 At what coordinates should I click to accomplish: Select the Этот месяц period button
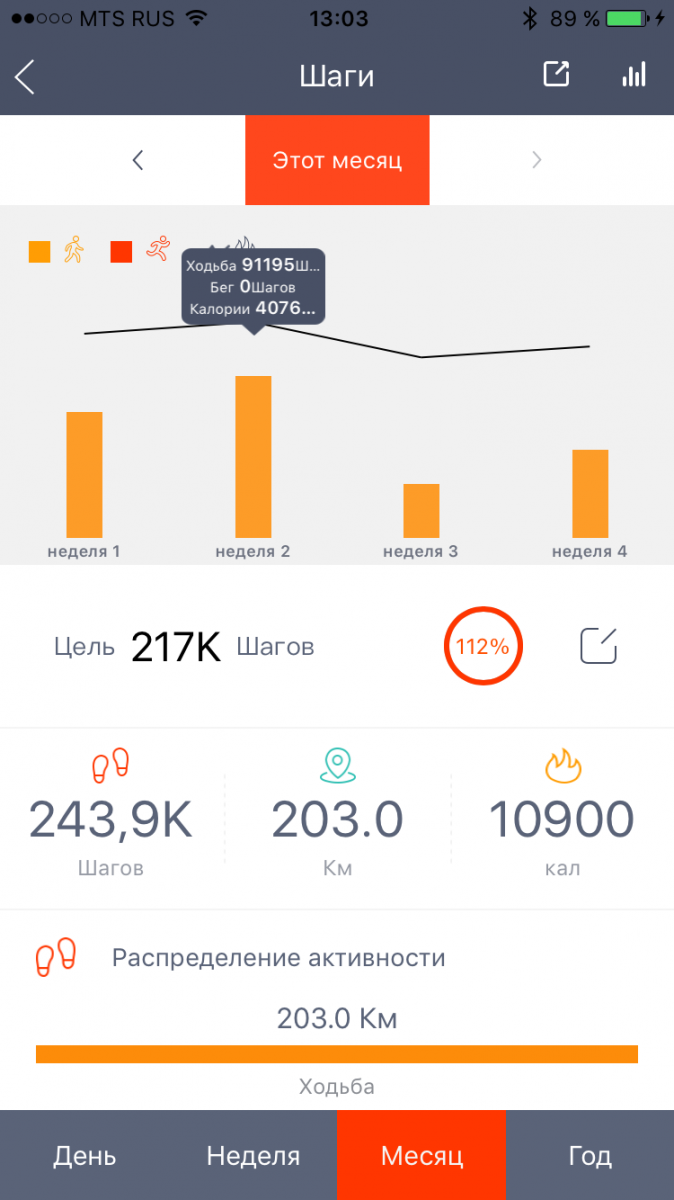(x=337, y=160)
